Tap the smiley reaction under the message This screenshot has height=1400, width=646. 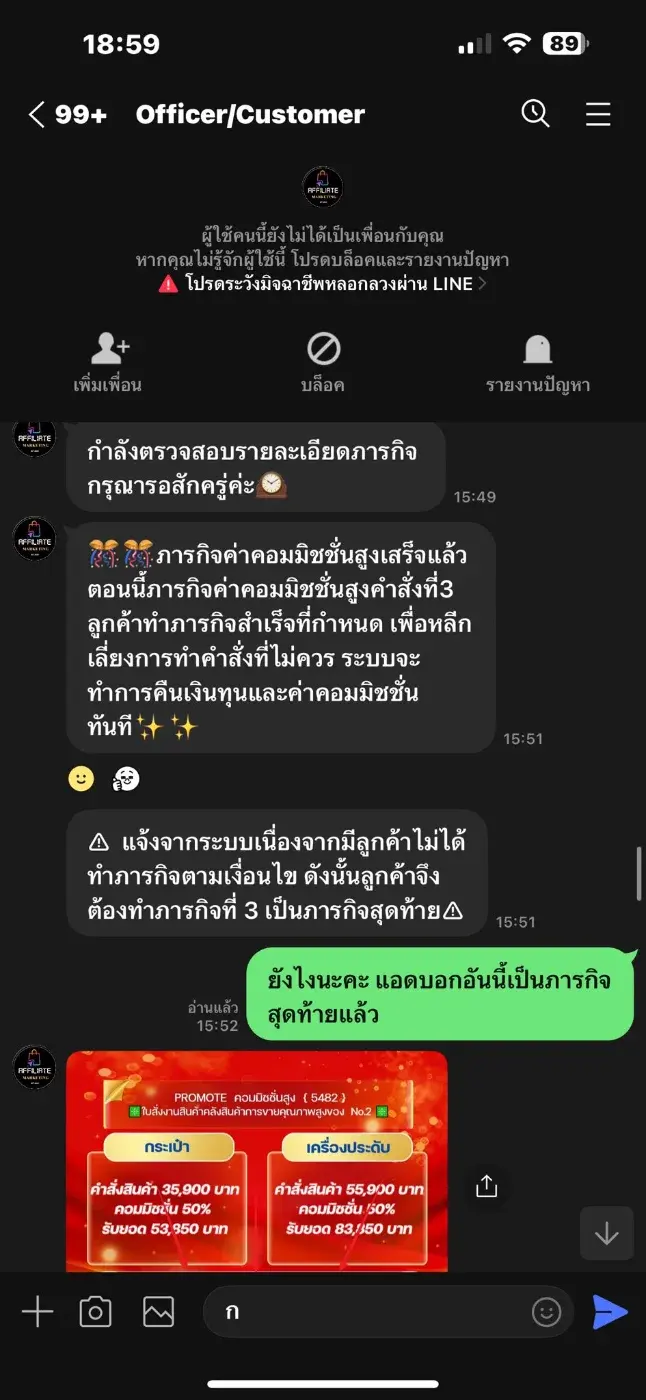pos(81,779)
